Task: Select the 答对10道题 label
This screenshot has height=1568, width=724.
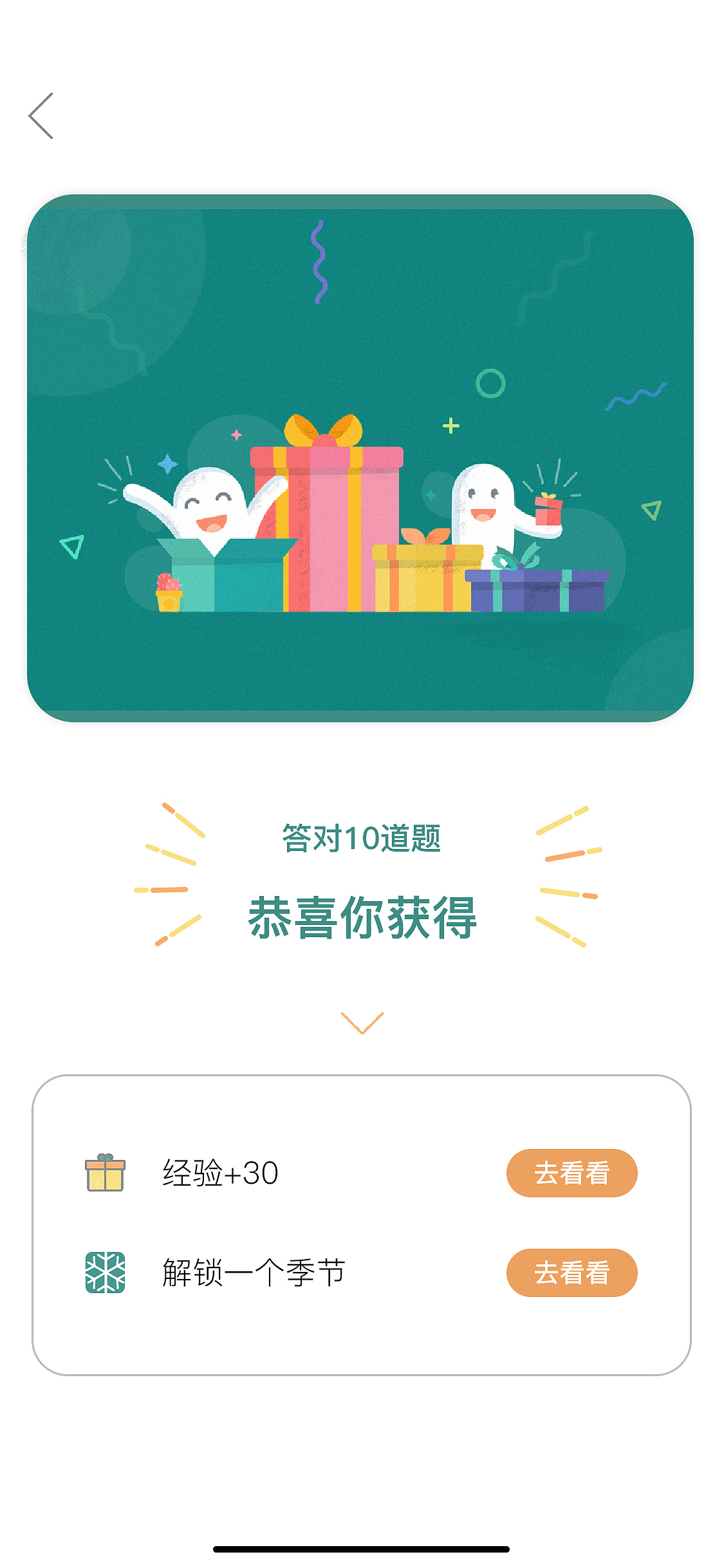Action: tap(362, 838)
